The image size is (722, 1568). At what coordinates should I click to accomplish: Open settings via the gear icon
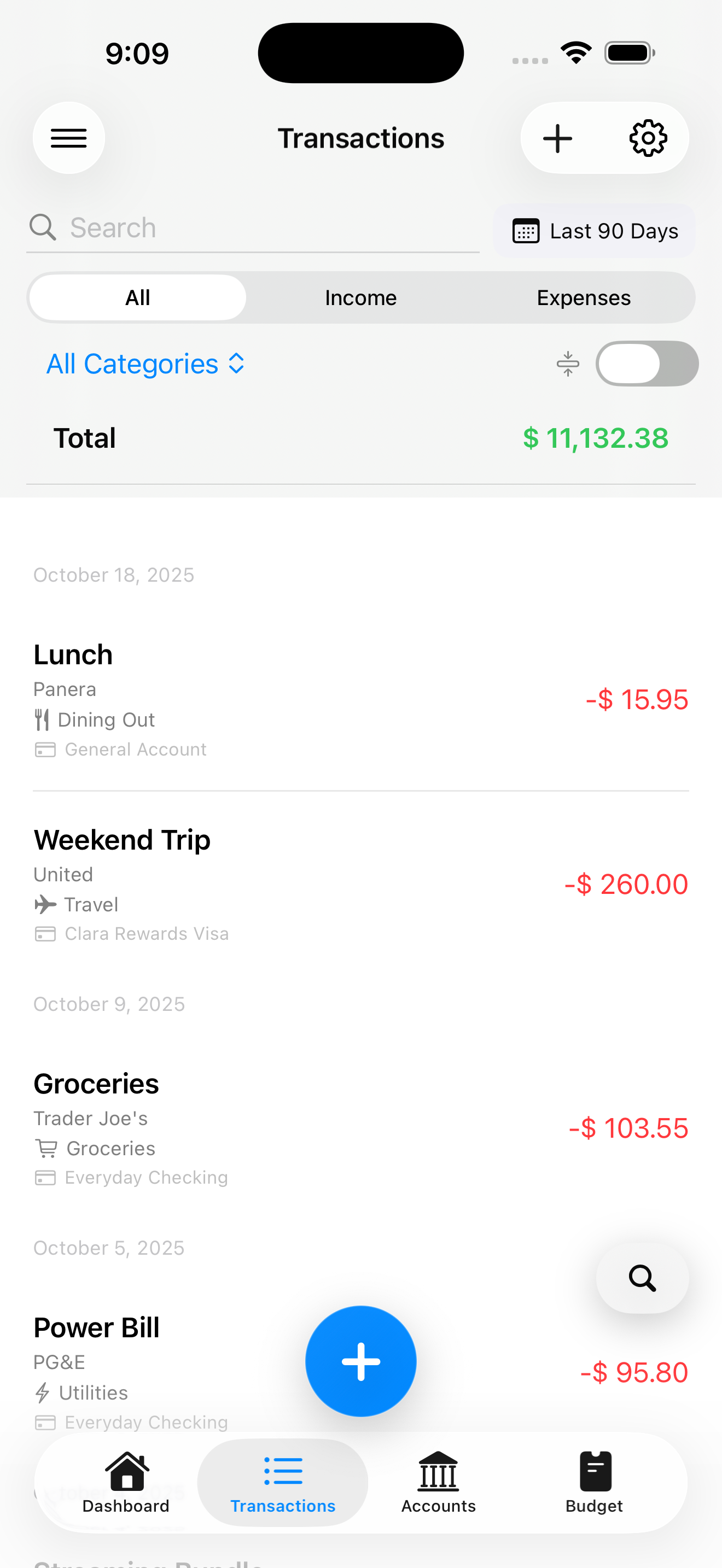coord(648,138)
